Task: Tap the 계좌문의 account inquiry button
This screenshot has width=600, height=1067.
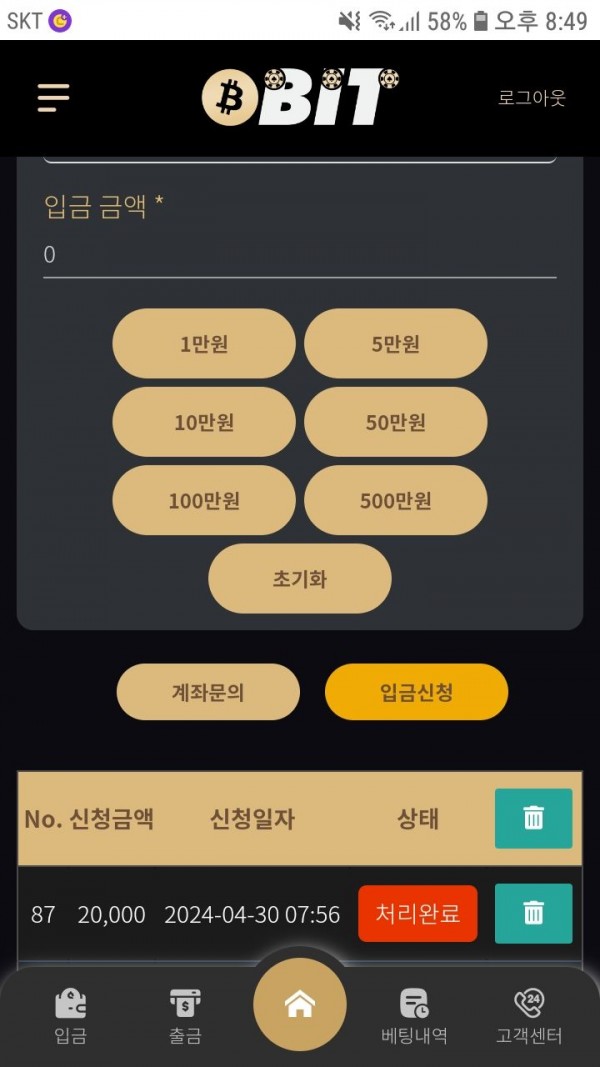Action: 208,692
